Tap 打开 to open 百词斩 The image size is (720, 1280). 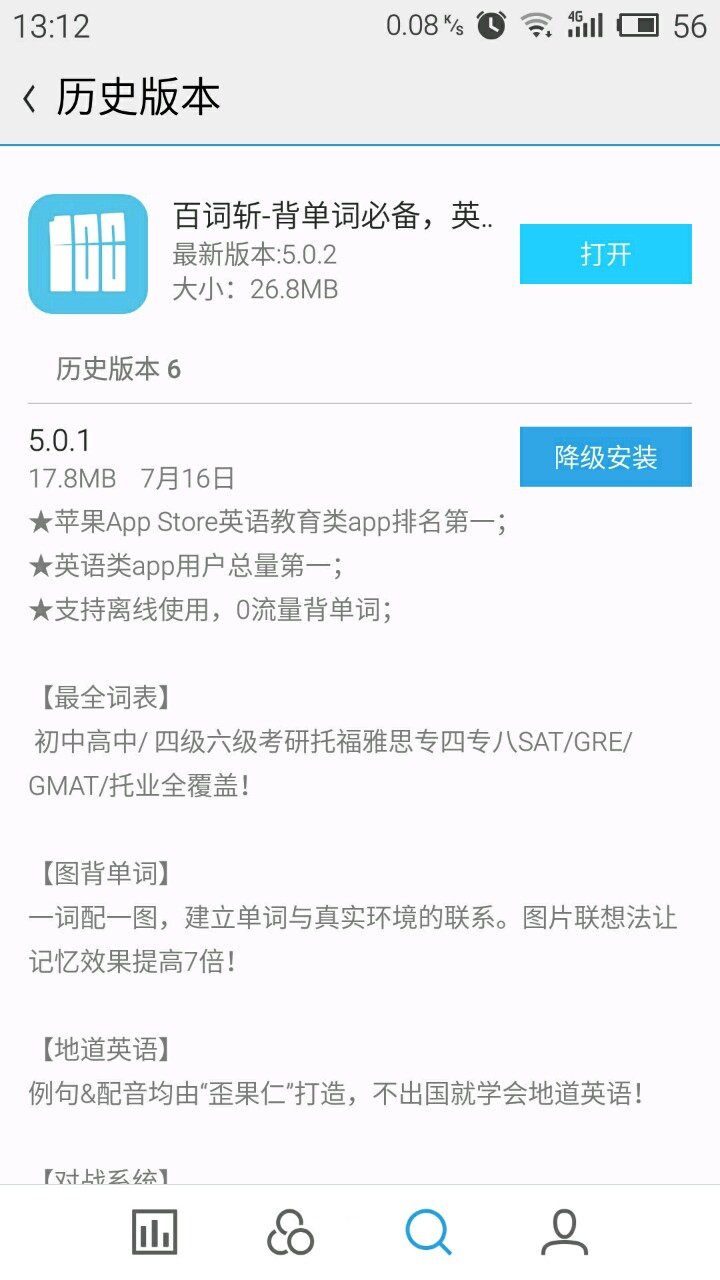(605, 254)
